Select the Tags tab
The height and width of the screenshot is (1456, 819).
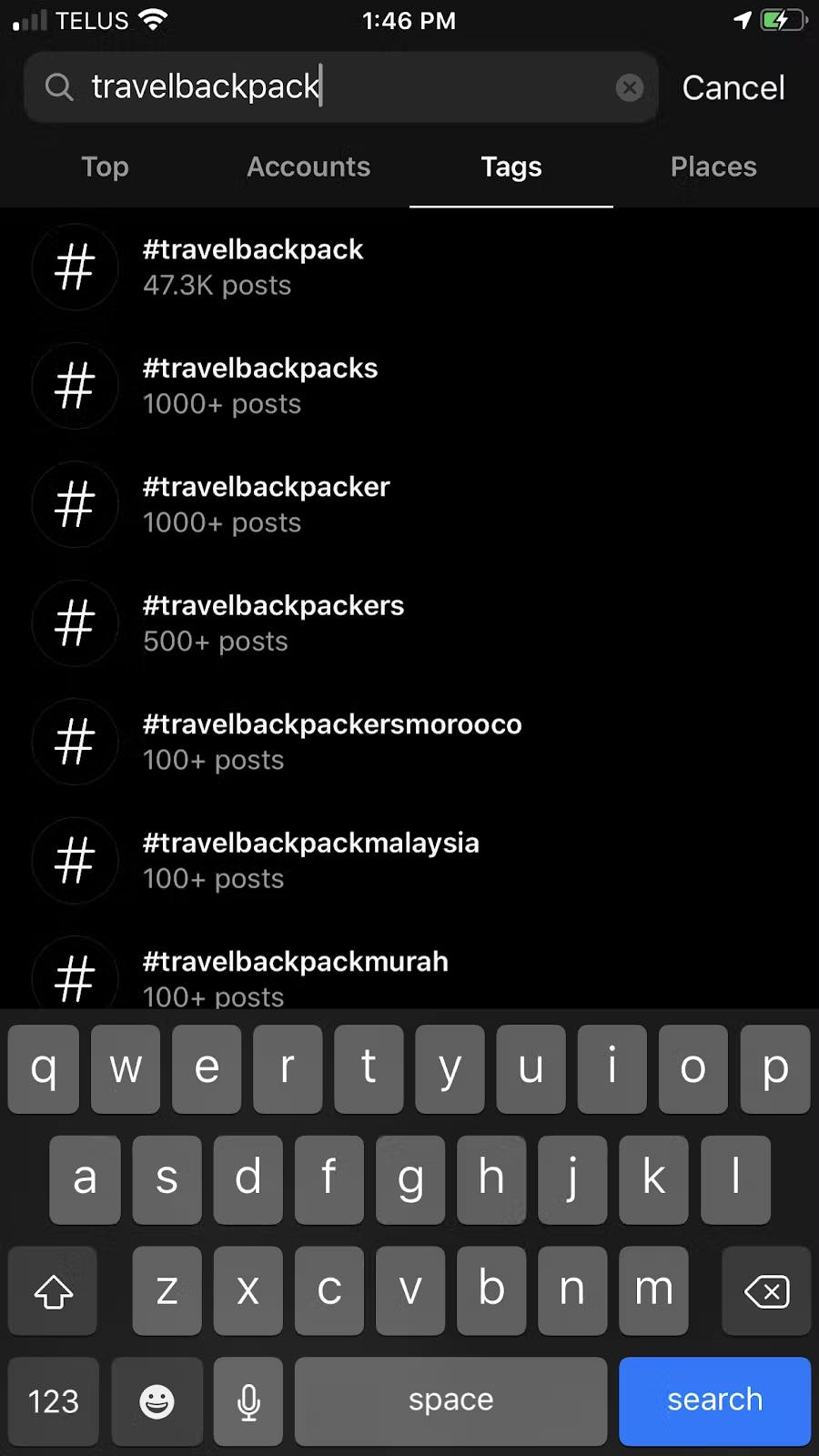[x=511, y=167]
